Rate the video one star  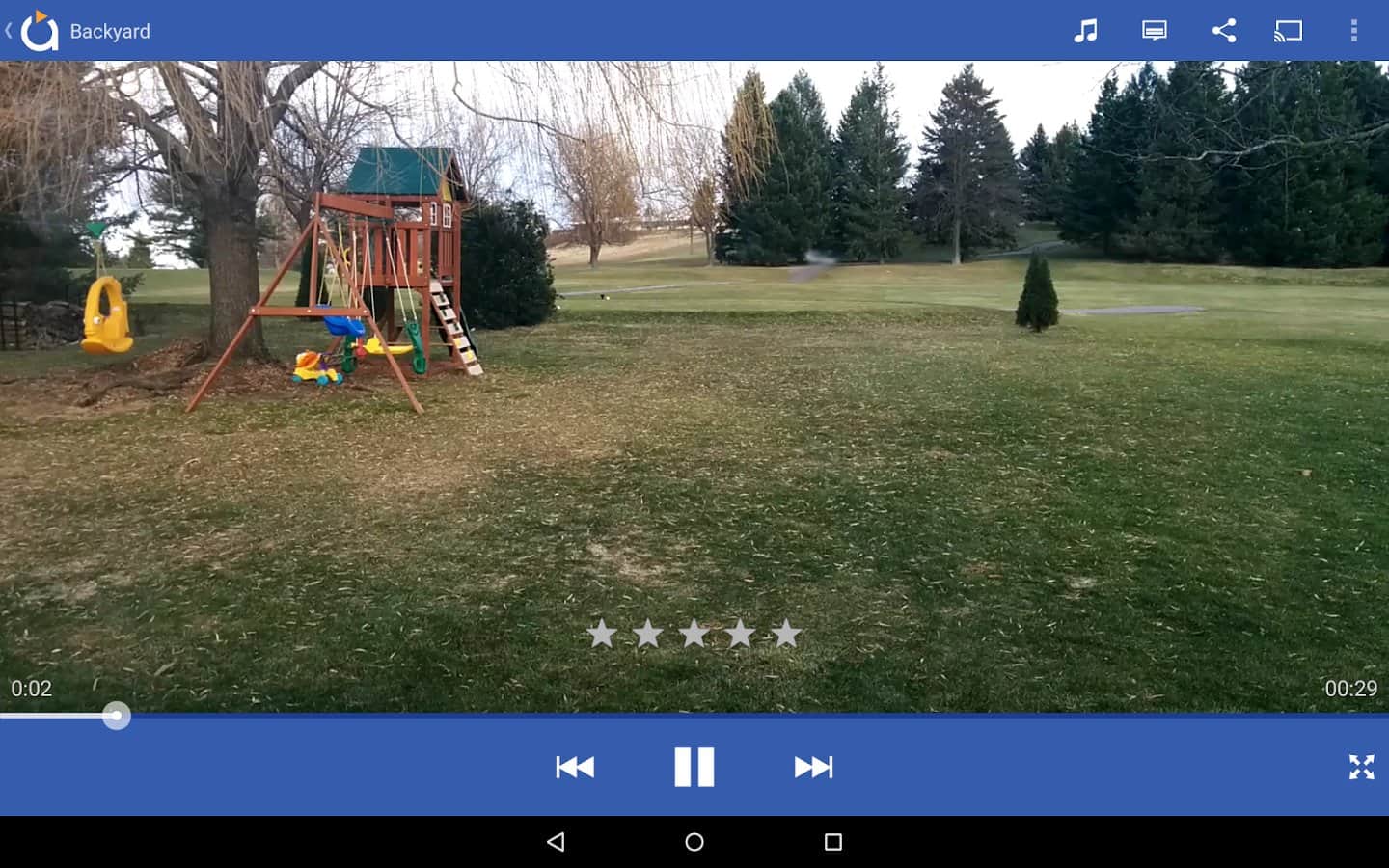(x=602, y=634)
